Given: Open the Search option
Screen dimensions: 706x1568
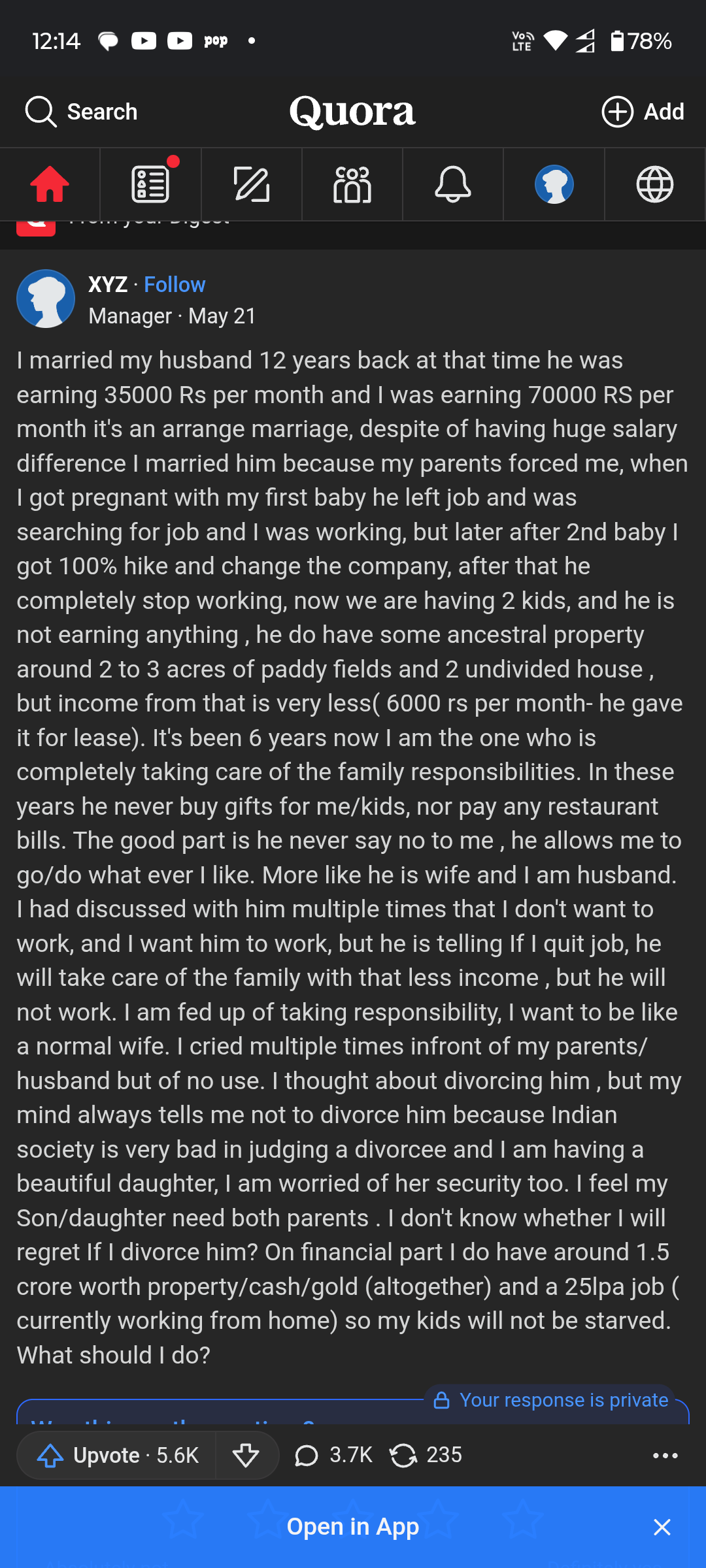Looking at the screenshot, I should [82, 112].
